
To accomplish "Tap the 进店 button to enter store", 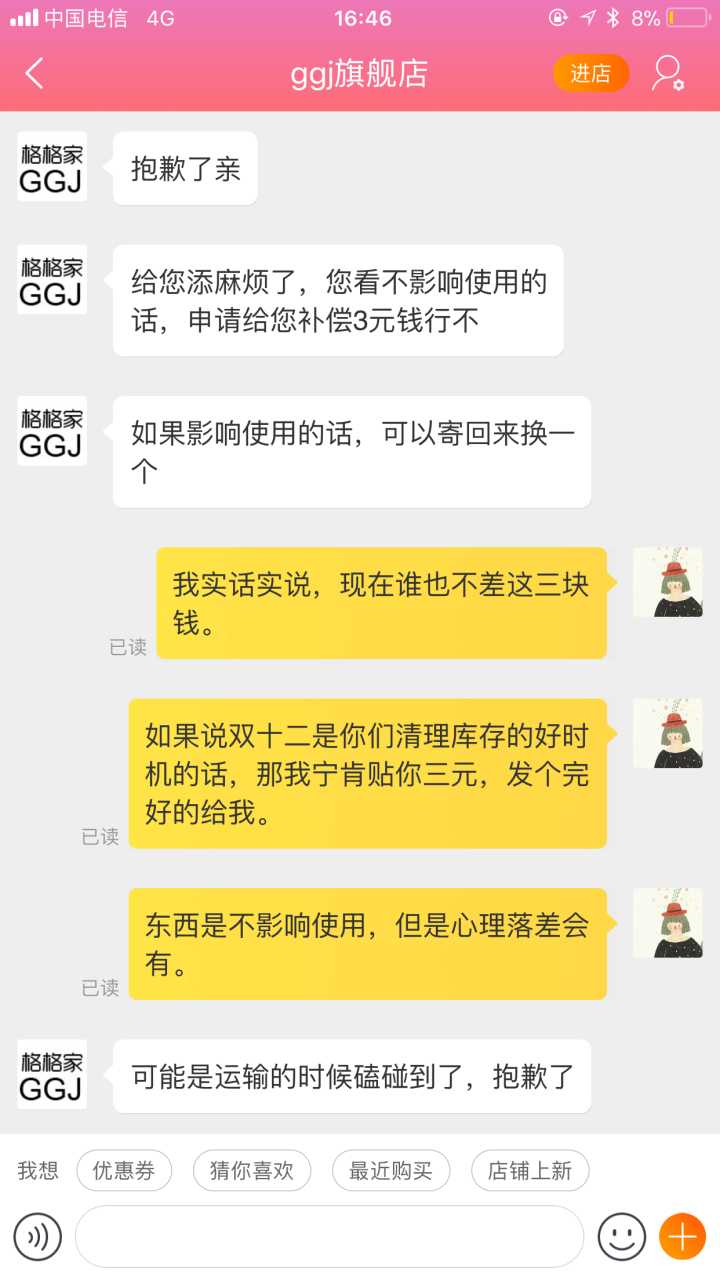I will [x=590, y=73].
